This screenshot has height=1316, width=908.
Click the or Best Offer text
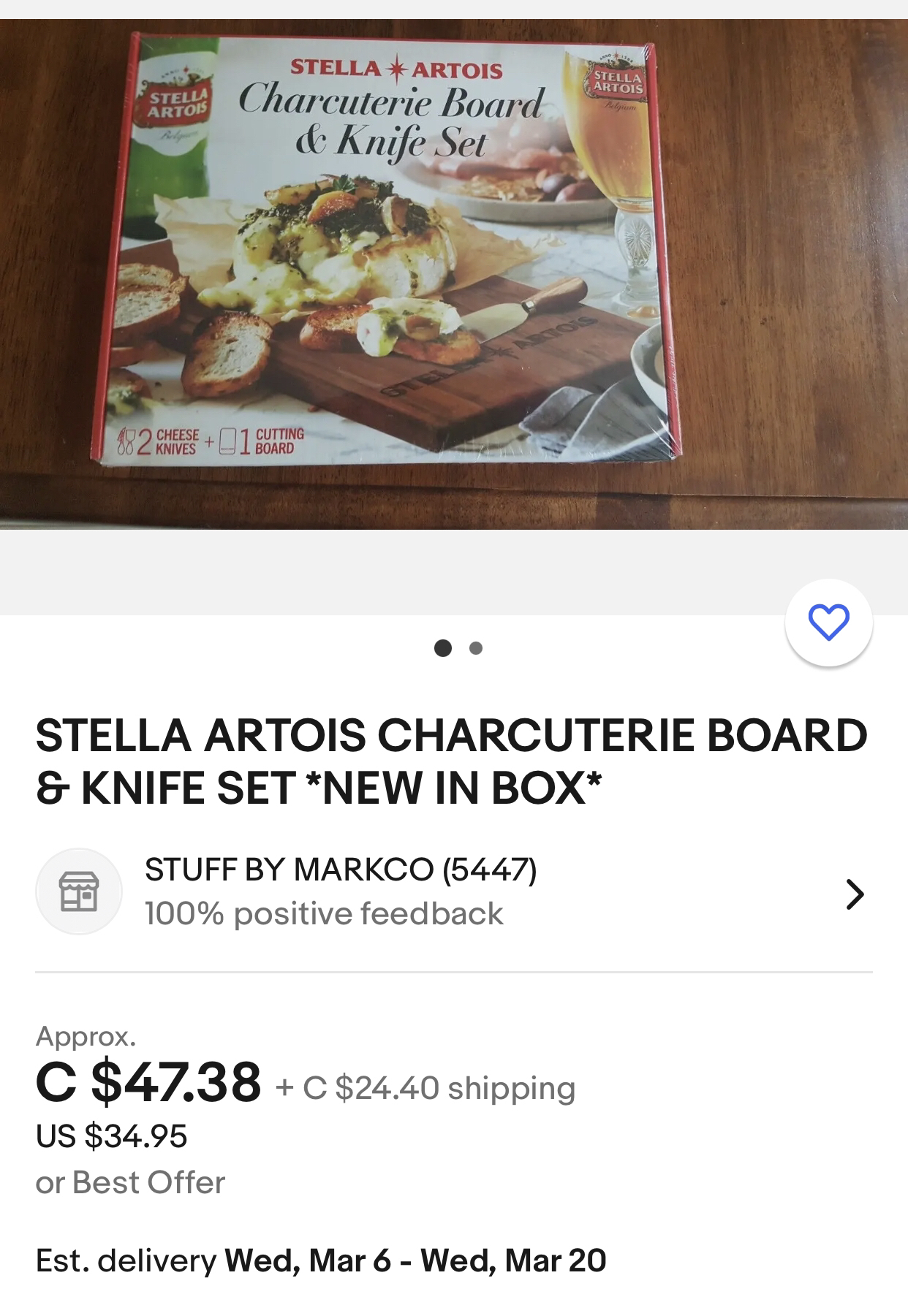130,1182
